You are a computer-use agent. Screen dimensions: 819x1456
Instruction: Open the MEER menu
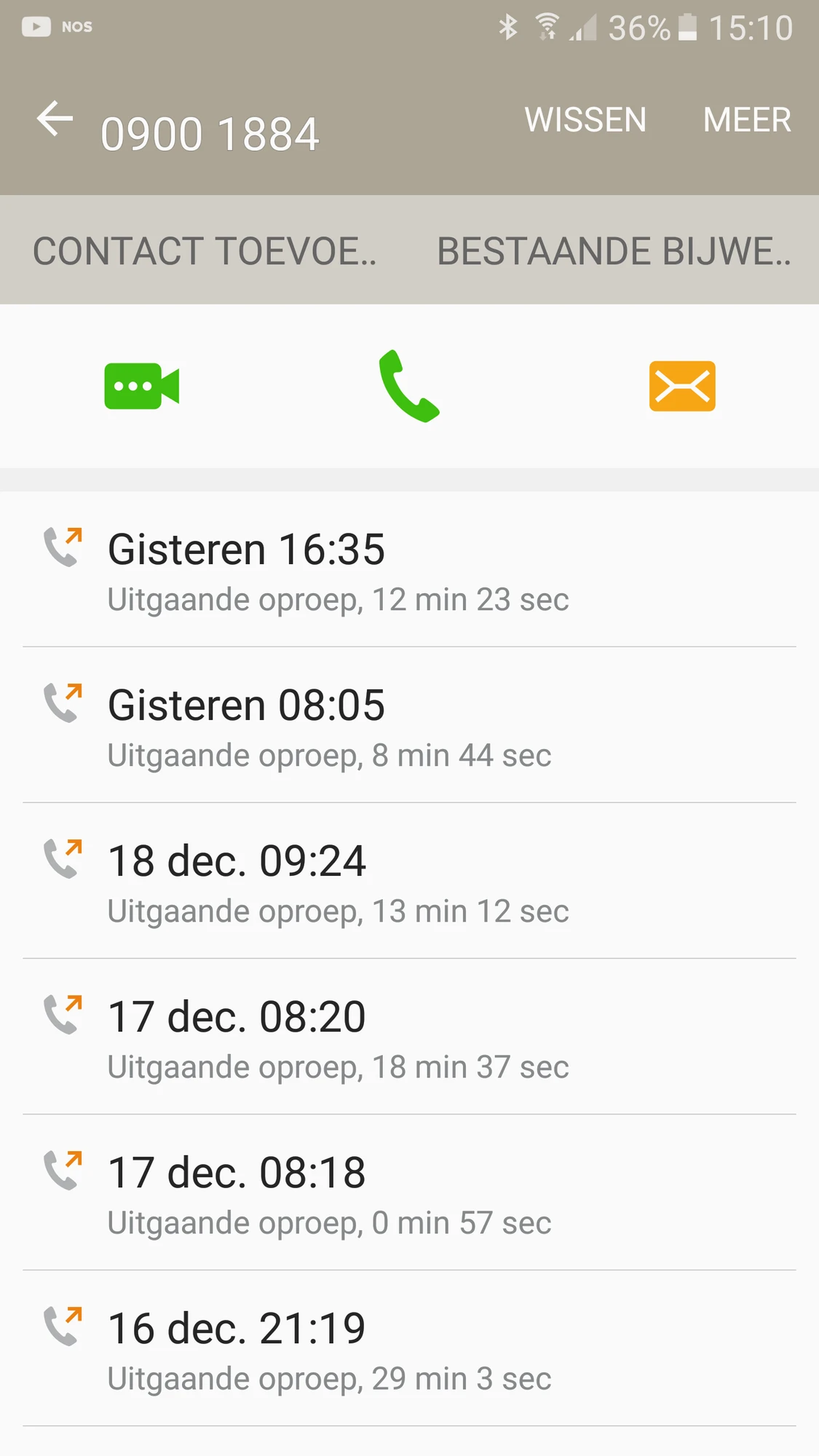click(x=747, y=120)
